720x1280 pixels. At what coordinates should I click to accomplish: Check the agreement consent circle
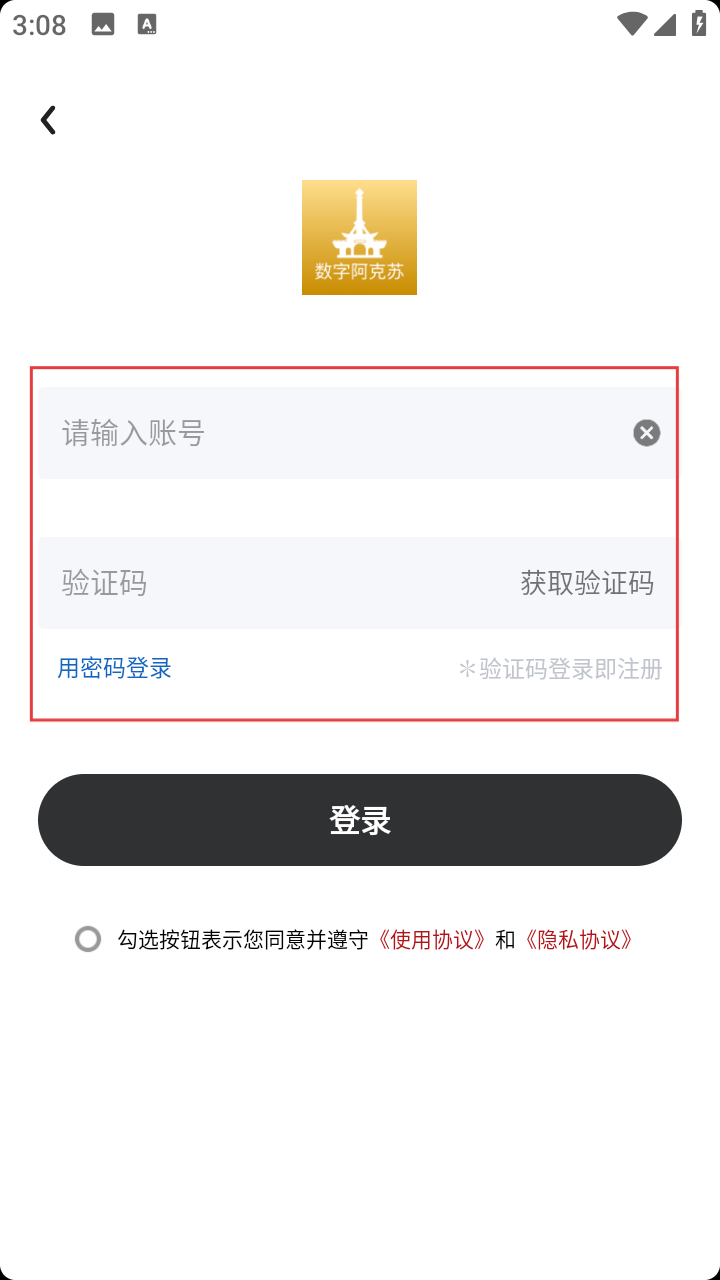tap(88, 939)
